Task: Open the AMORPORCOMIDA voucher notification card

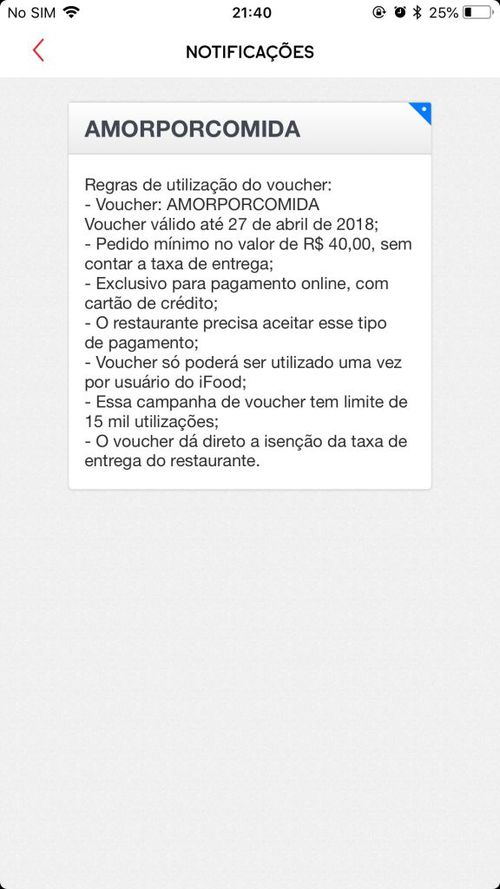Action: (249, 295)
